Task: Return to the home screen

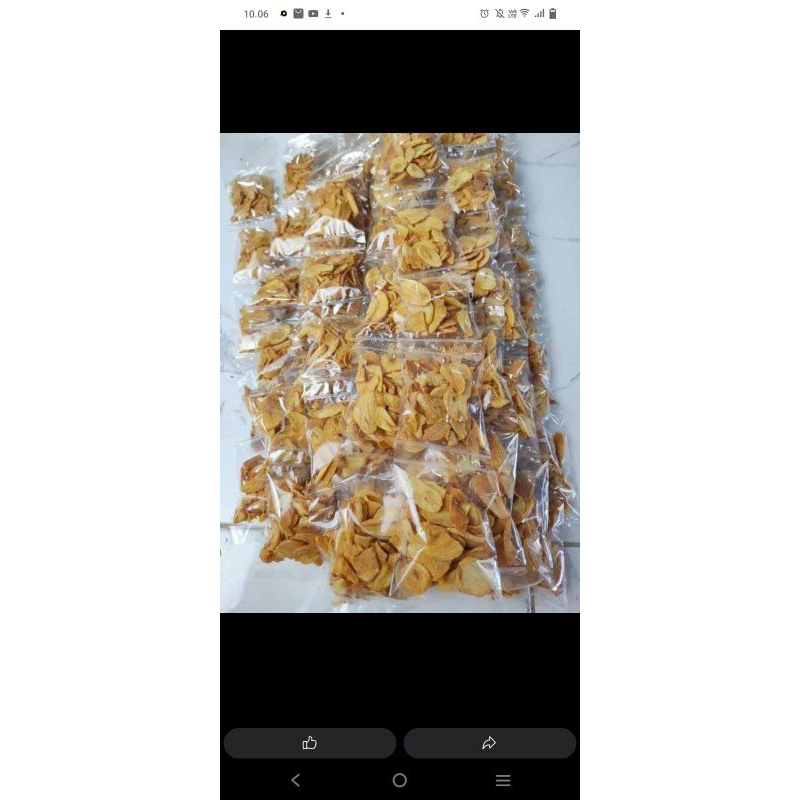Action: (400, 780)
